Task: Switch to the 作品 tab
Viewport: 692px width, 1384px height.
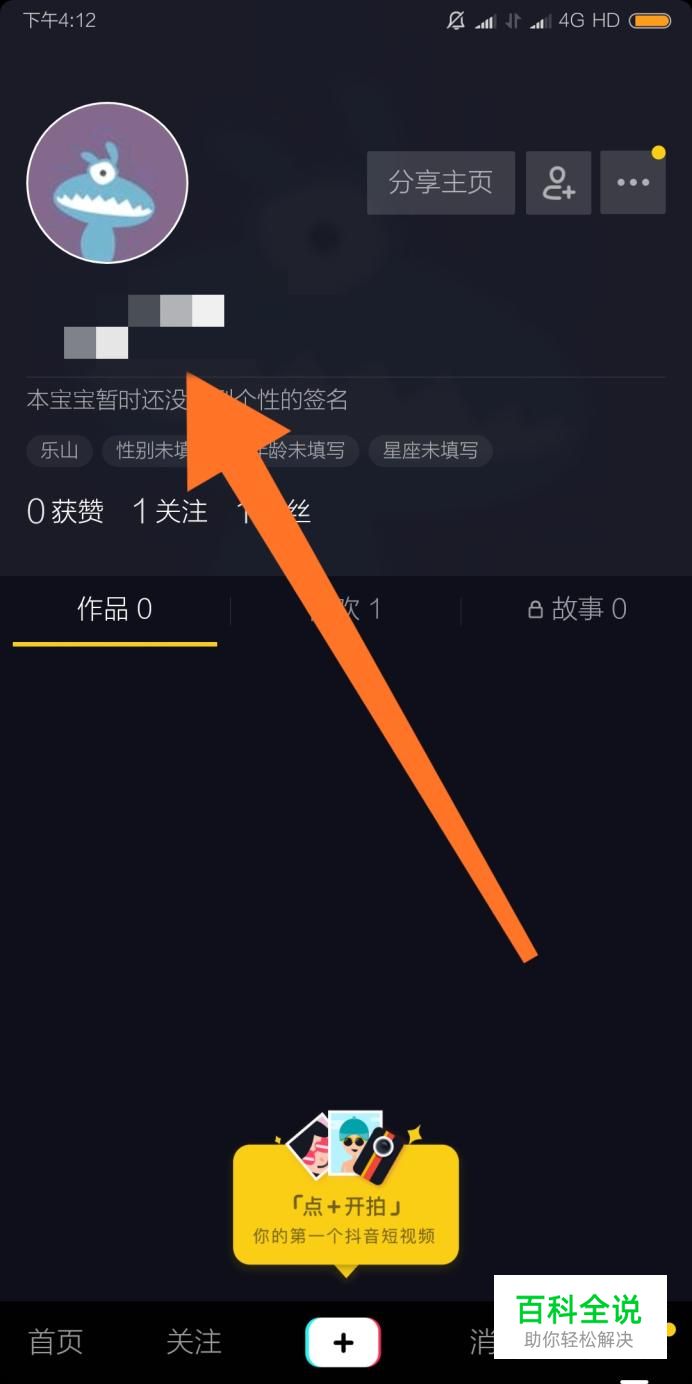Action: point(115,609)
